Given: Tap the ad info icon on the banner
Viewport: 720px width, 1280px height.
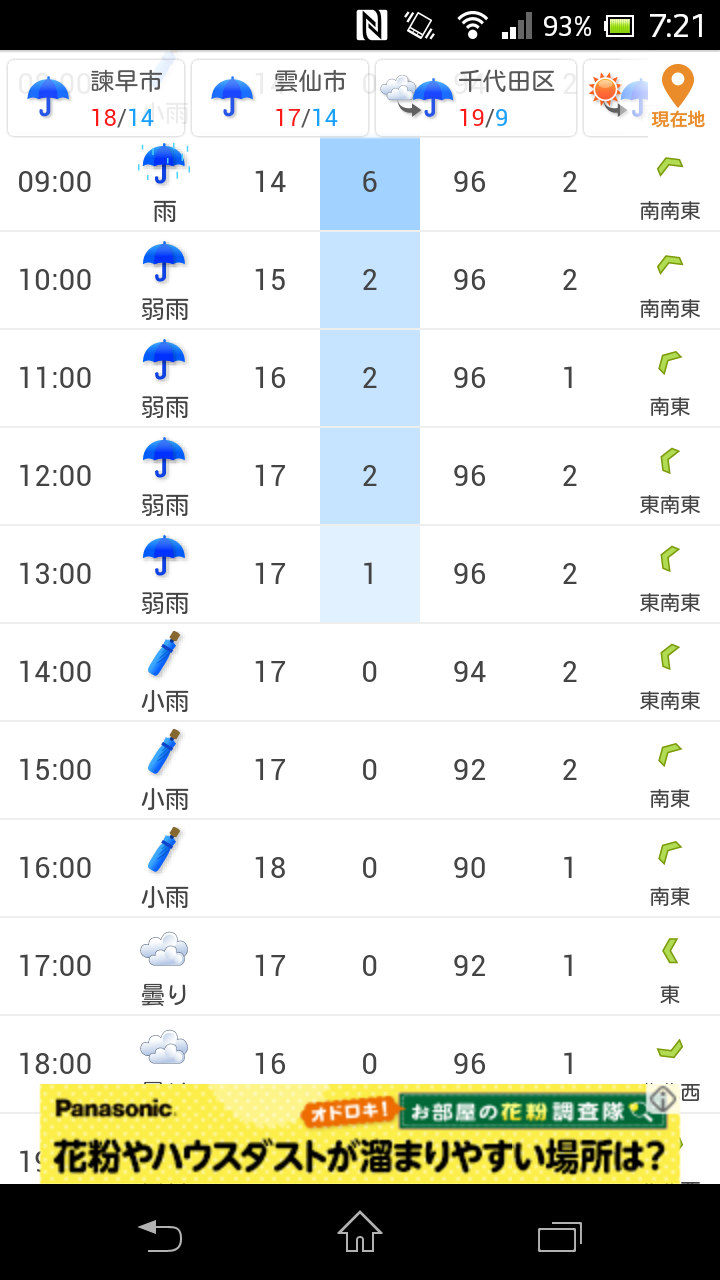Looking at the screenshot, I should (662, 1100).
